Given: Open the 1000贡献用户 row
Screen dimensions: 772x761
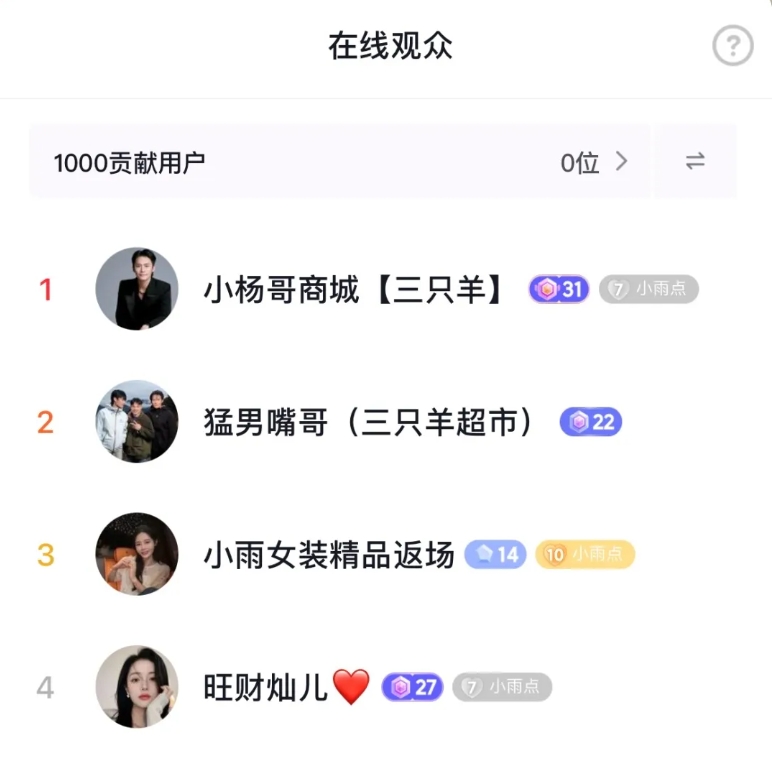Looking at the screenshot, I should [x=340, y=162].
